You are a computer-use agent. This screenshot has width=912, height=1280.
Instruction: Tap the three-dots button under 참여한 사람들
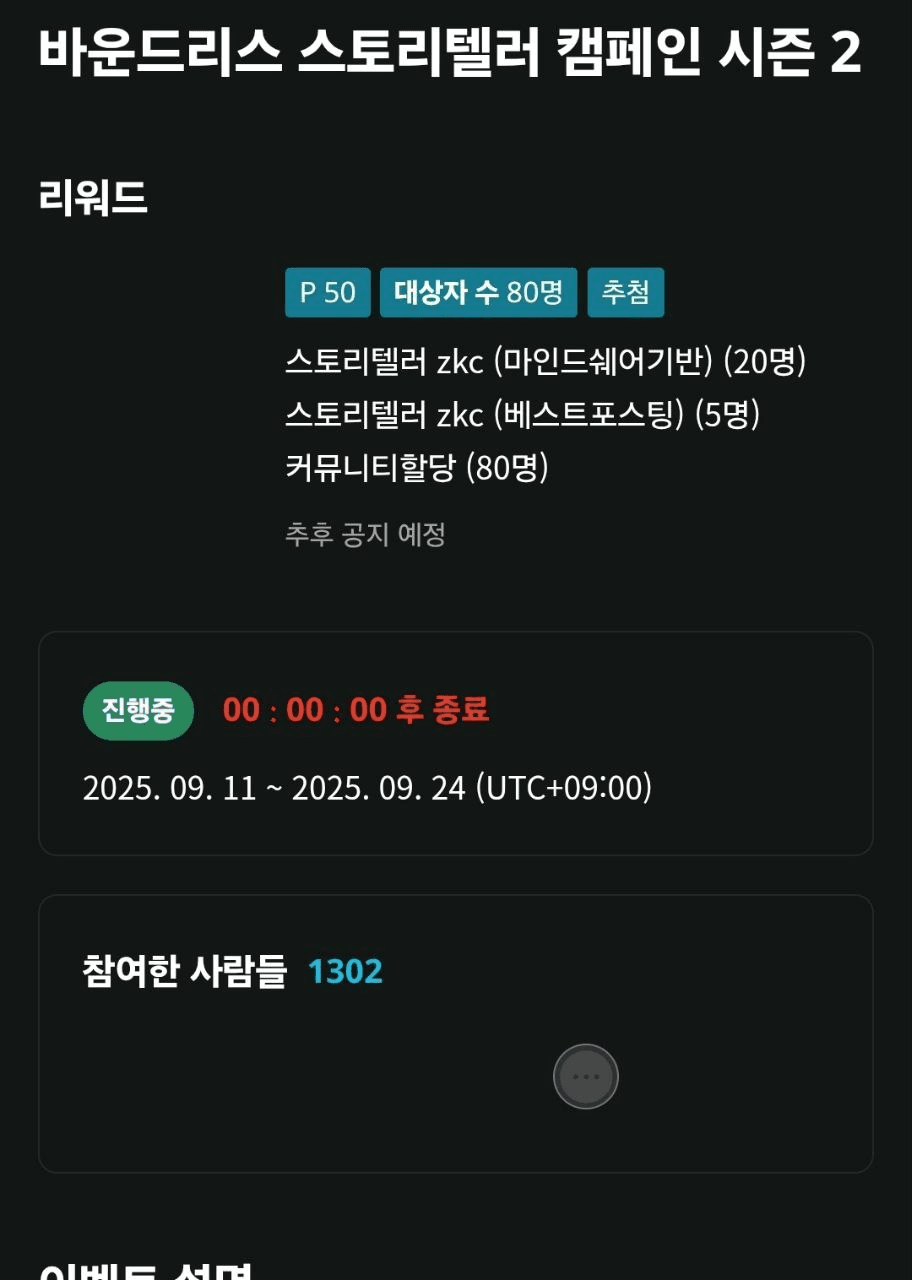click(x=586, y=1077)
